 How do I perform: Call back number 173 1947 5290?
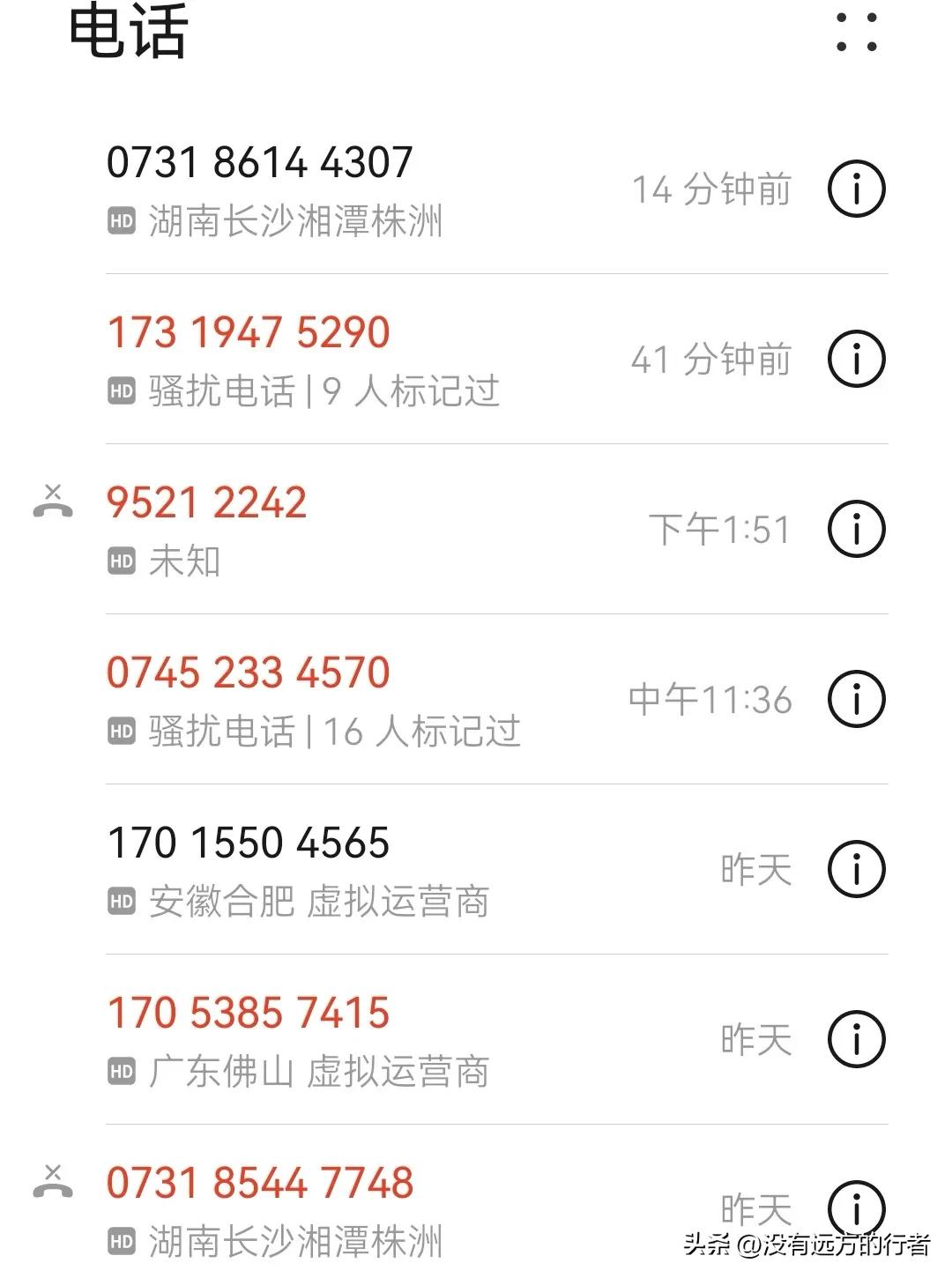(x=248, y=331)
